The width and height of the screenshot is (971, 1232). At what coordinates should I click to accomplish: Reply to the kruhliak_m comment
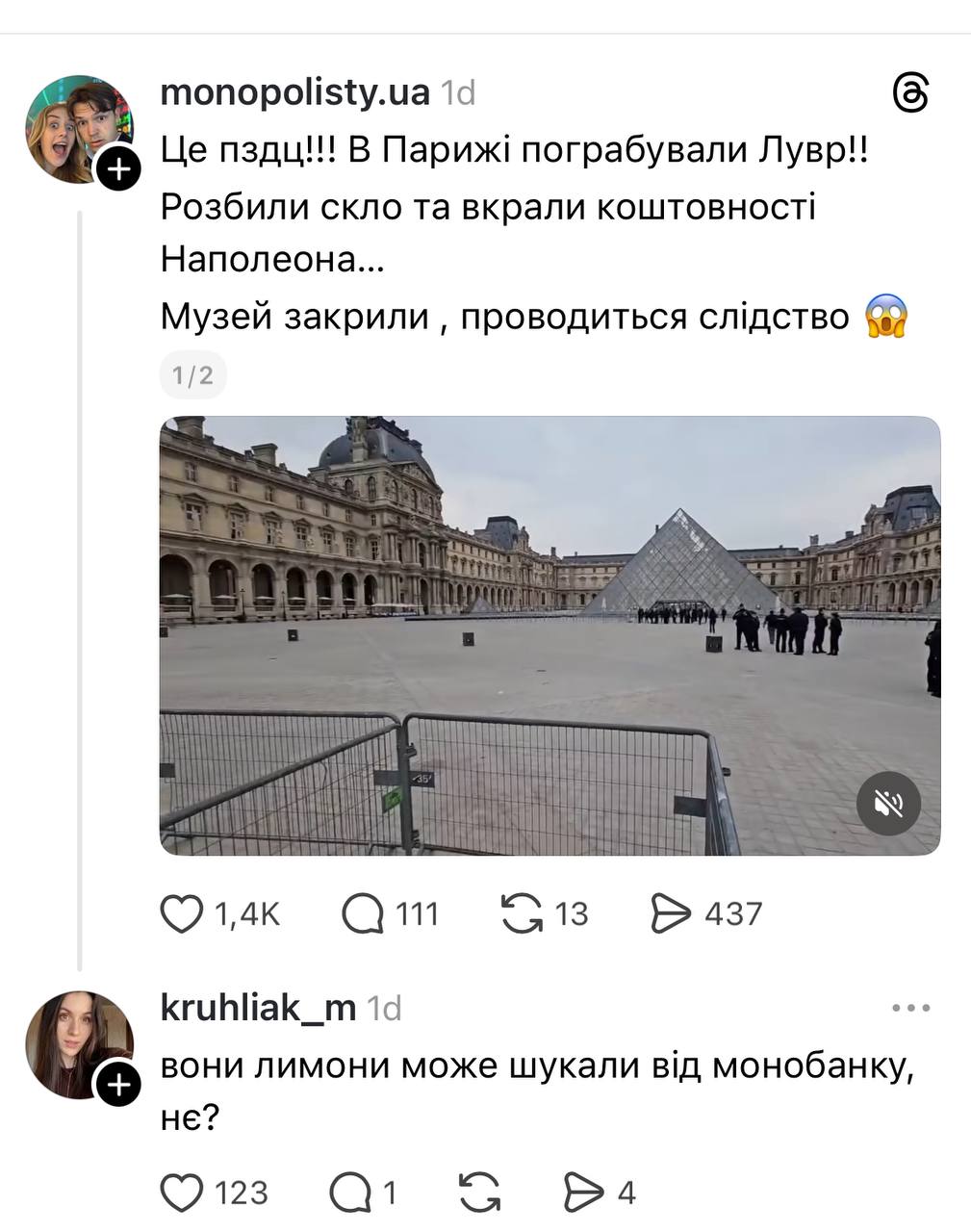pos(350,1193)
